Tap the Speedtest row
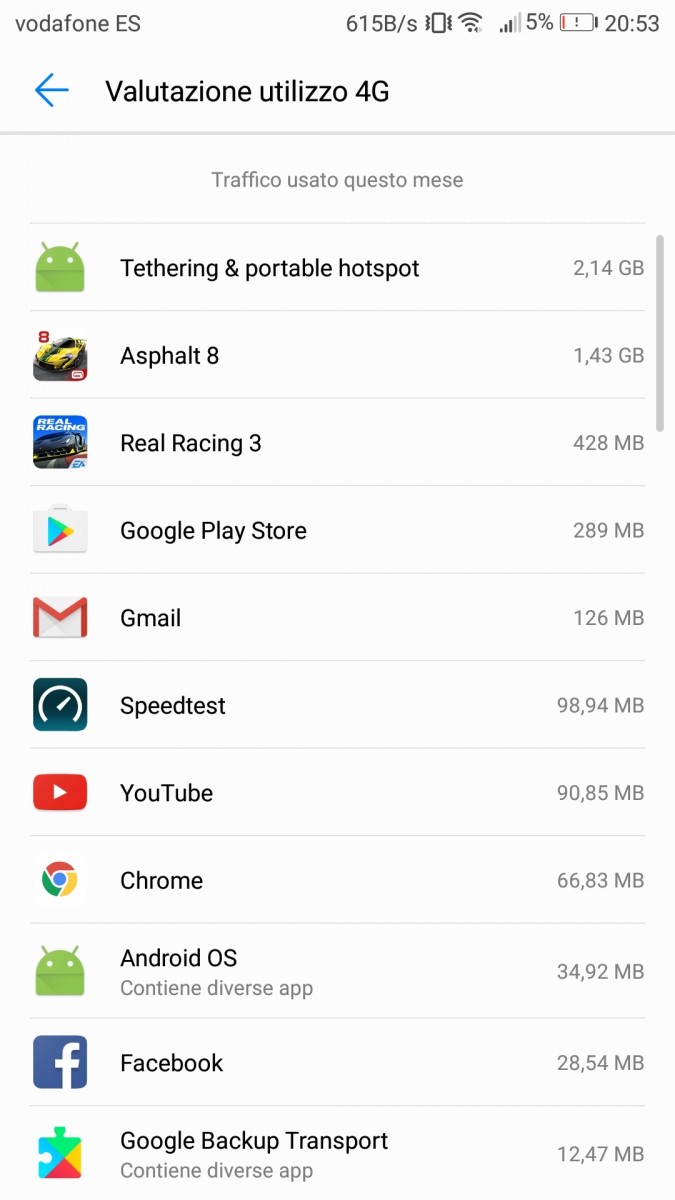 pyautogui.click(x=337, y=706)
